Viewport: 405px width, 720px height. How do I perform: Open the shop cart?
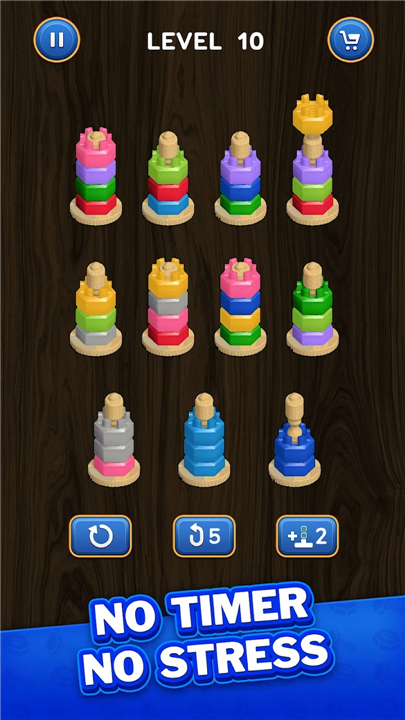[x=350, y=39]
